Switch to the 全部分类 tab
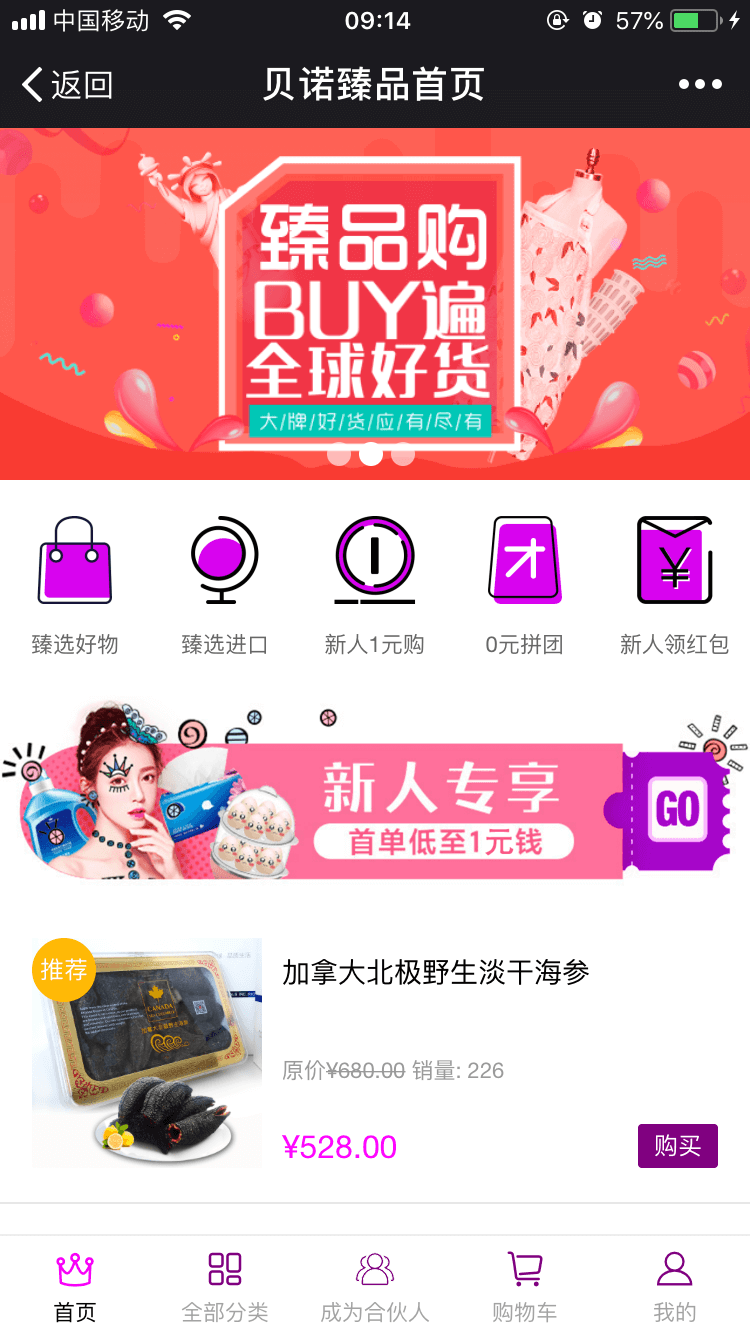Image resolution: width=750 pixels, height=1334 pixels. (x=225, y=1285)
